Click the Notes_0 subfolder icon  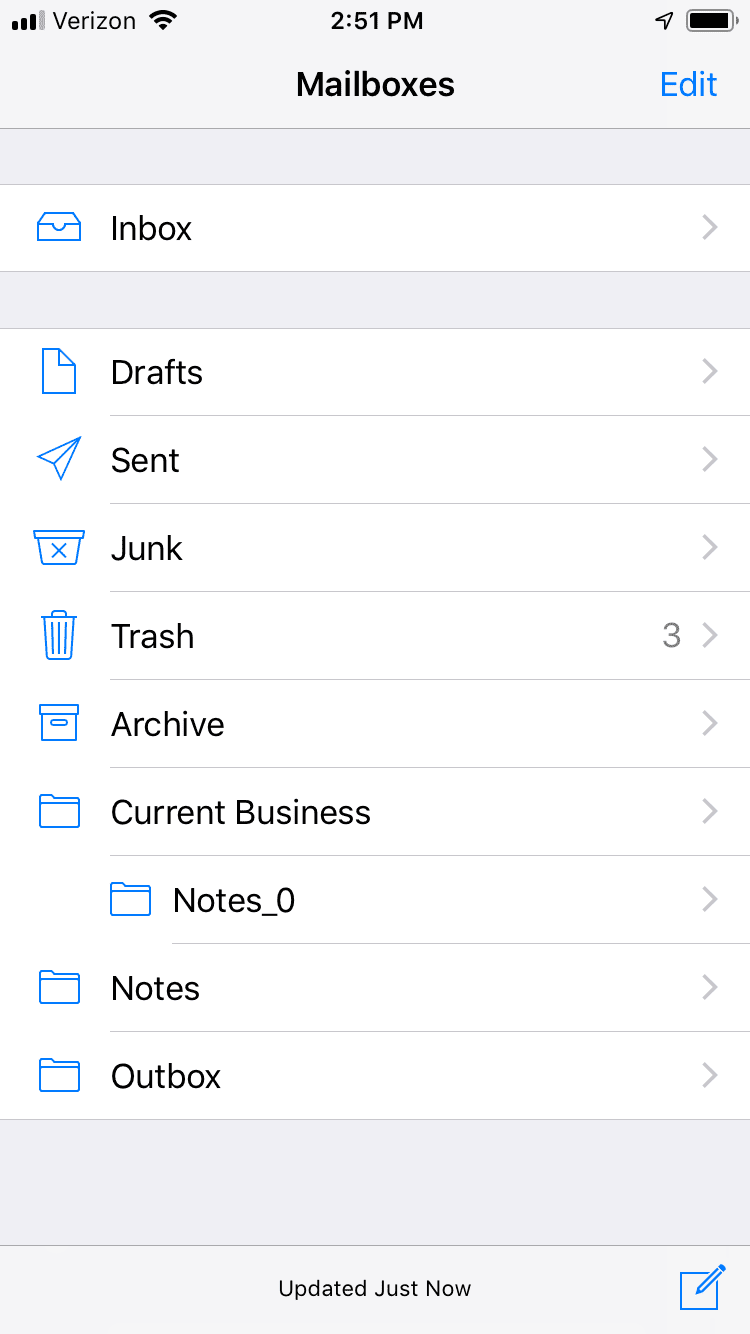130,899
